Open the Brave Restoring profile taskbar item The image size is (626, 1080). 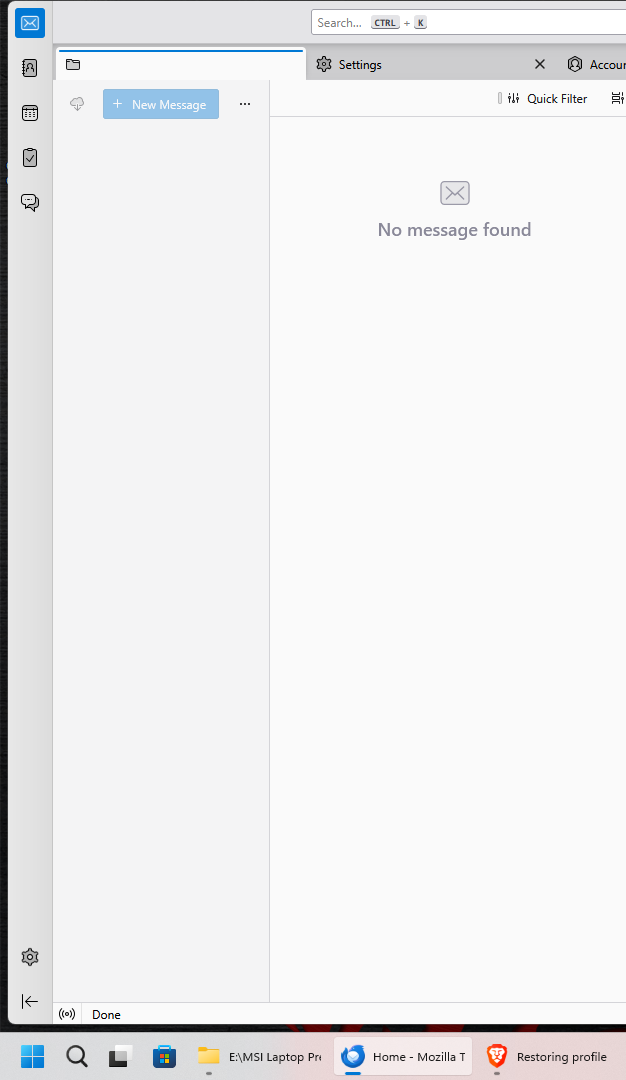[548, 1057]
